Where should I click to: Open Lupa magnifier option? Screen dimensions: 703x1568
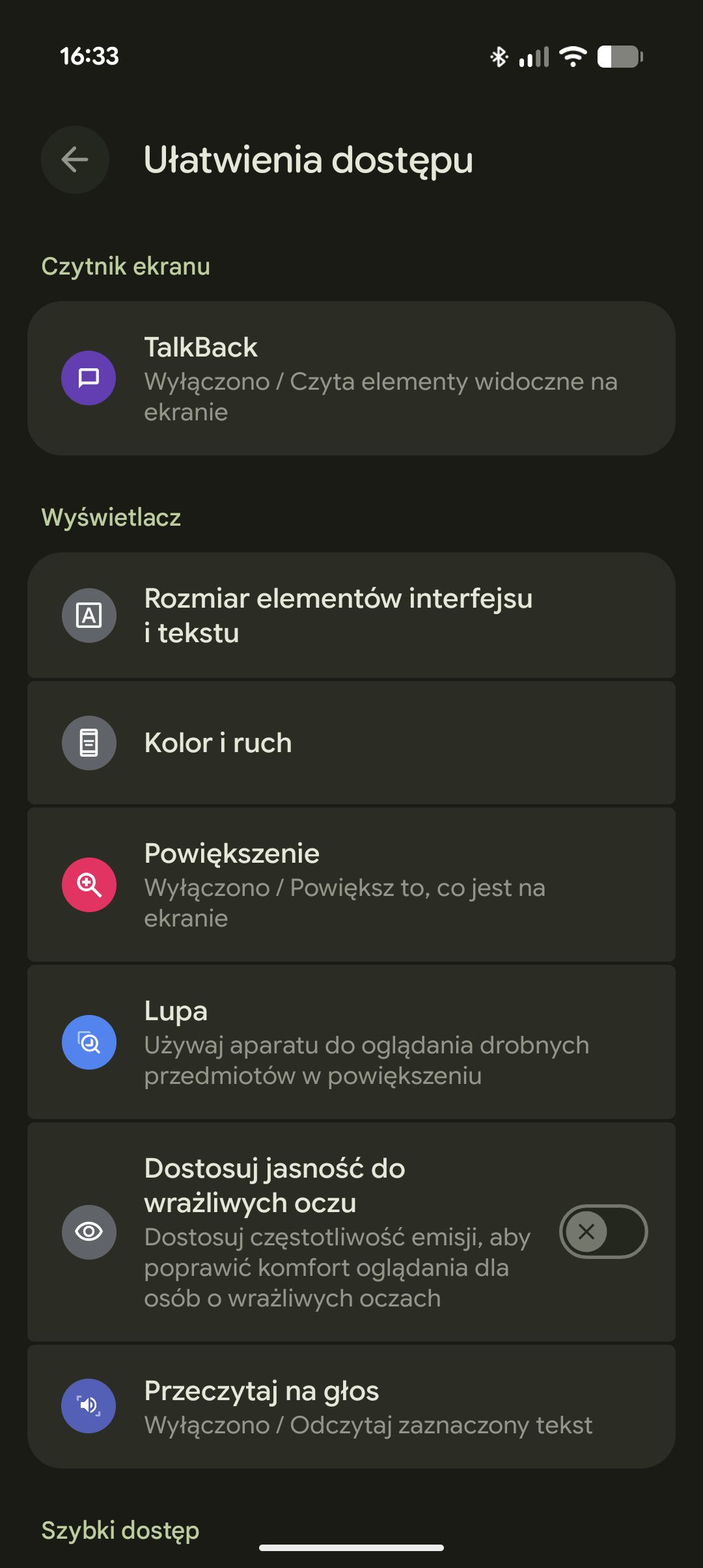point(351,1042)
